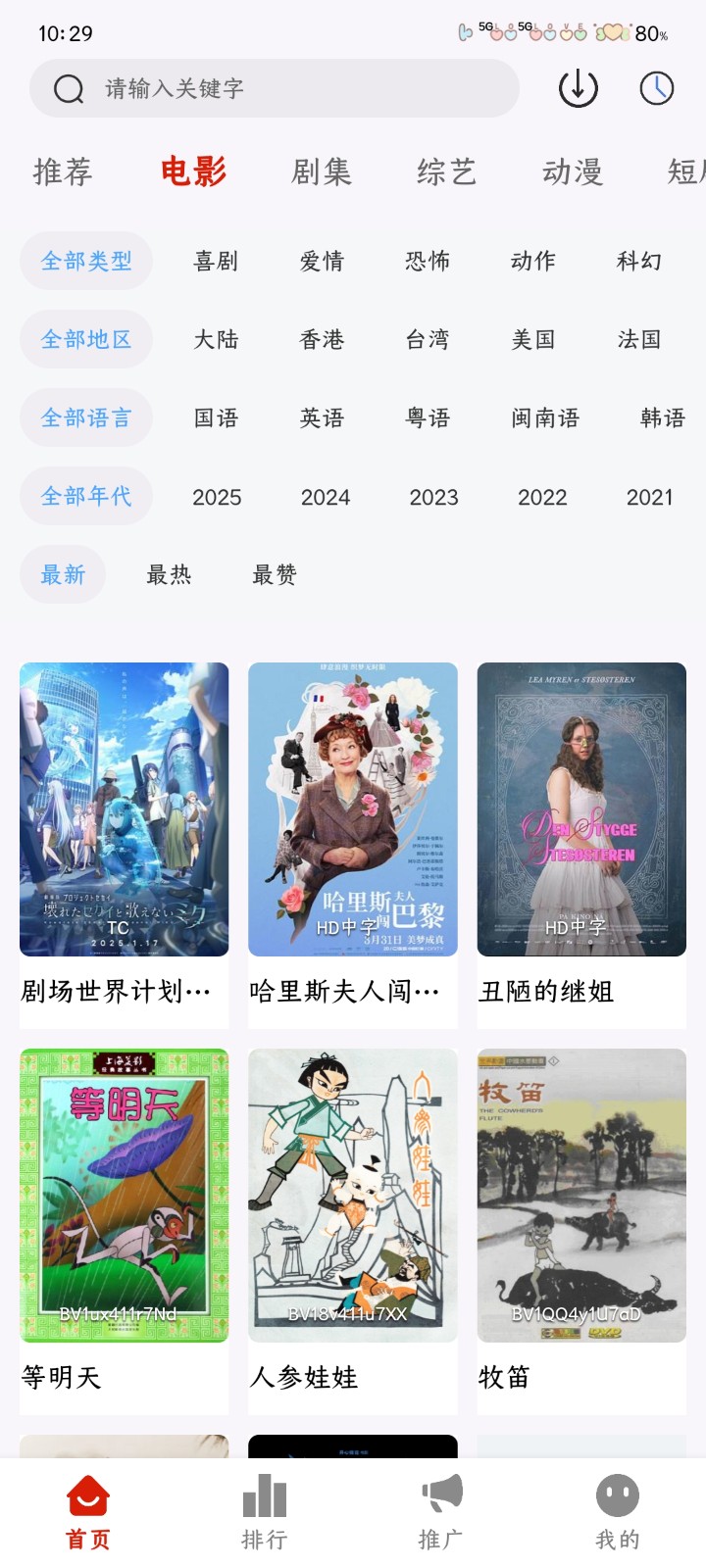706x1568 pixels.
Task: Sort movies by 最赞
Action: [x=275, y=574]
